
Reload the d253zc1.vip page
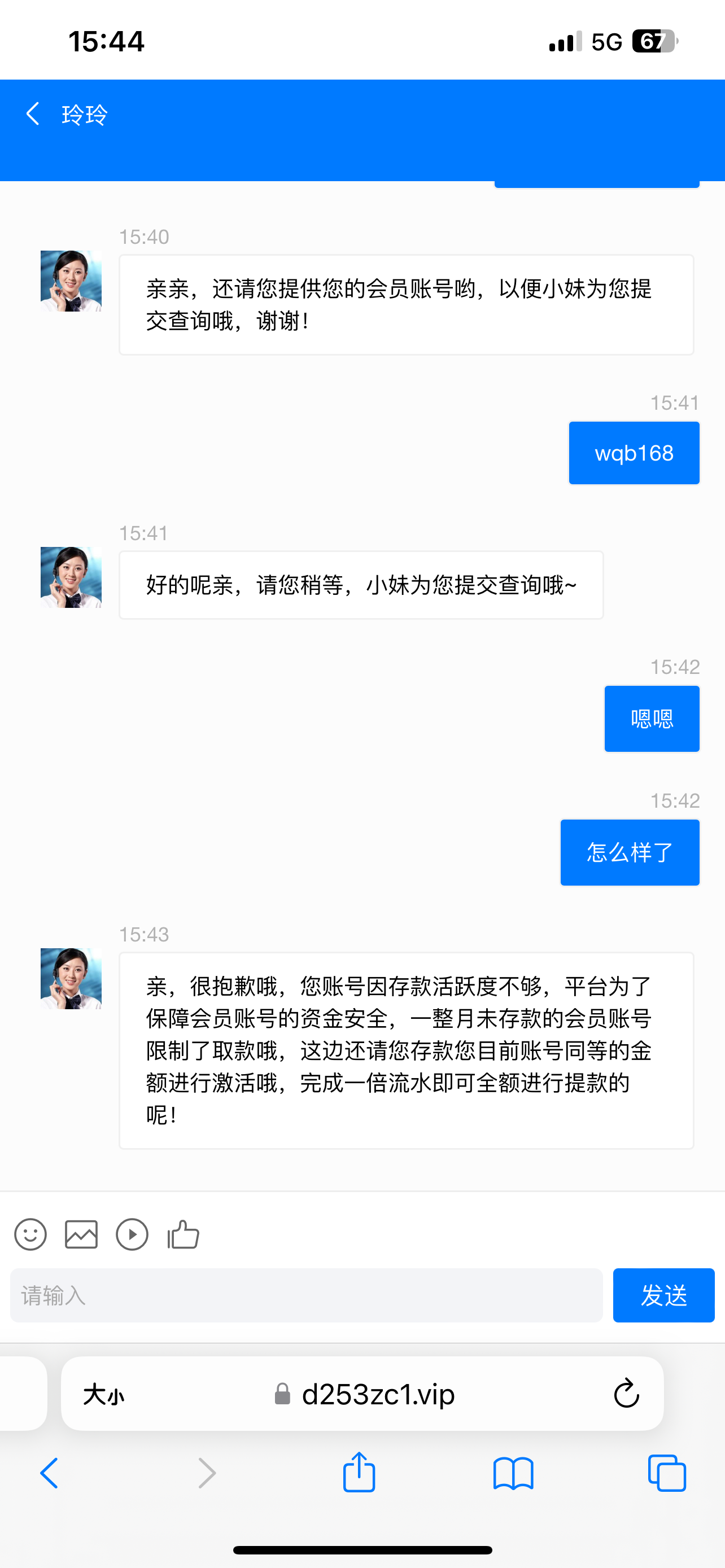click(x=626, y=1395)
